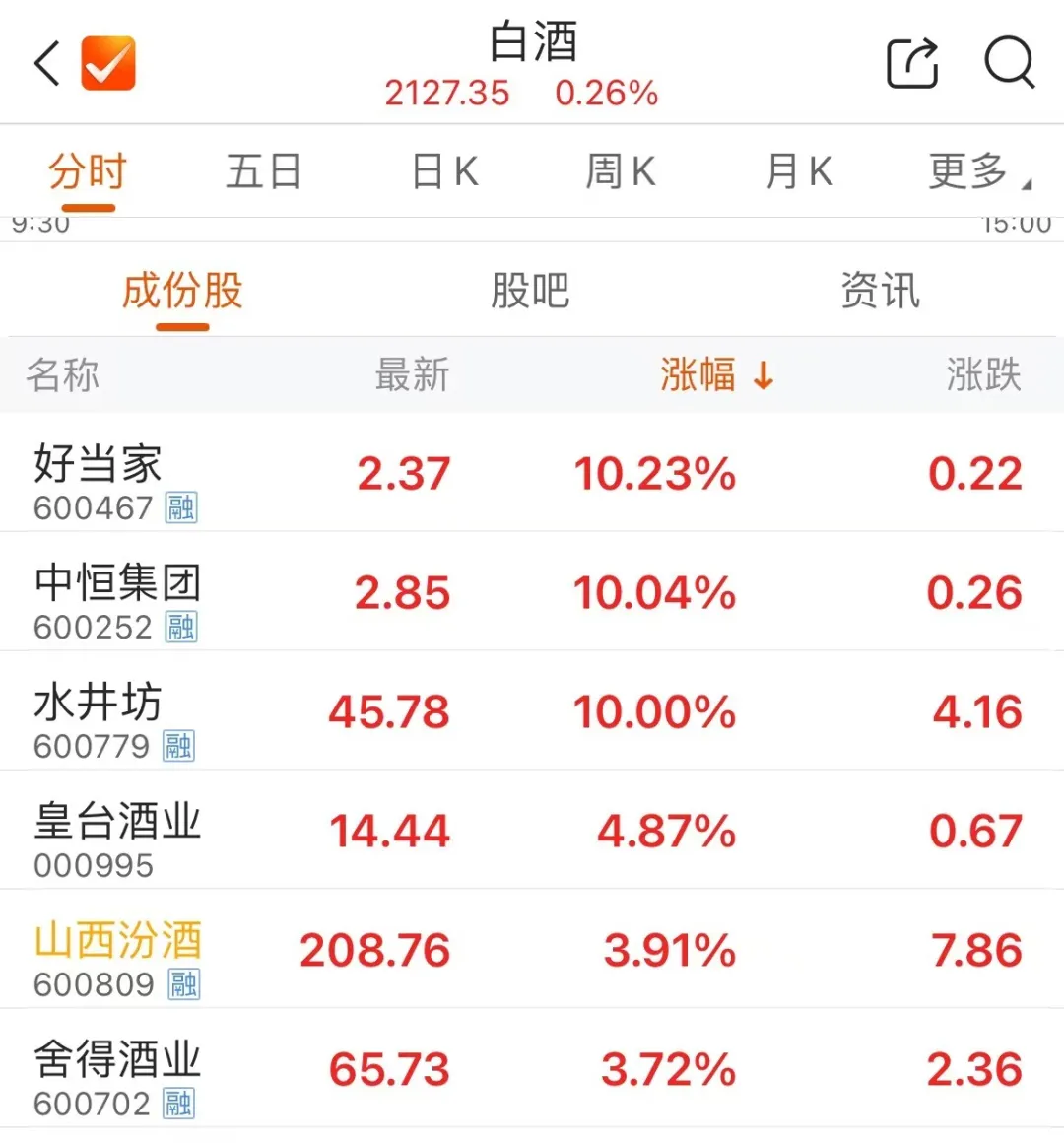Open the orange check app icon

pyautogui.click(x=108, y=63)
